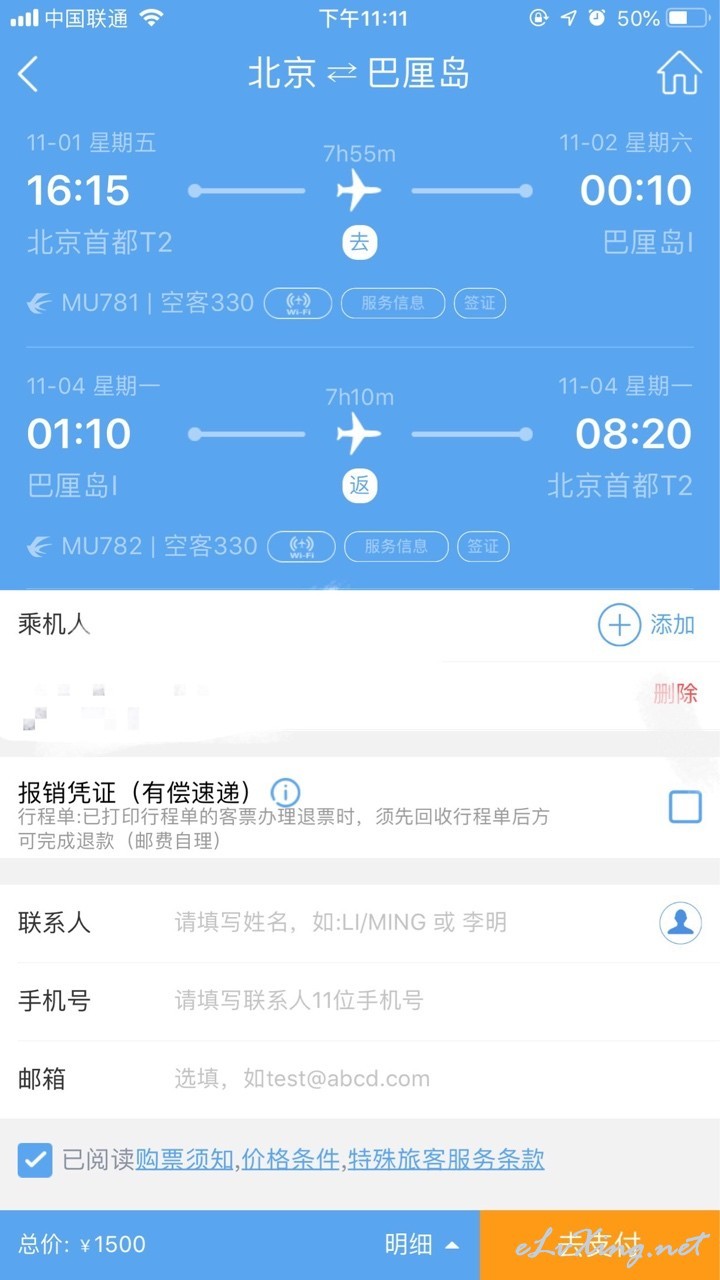This screenshot has height=1280, width=720.
Task: Read the 价格条件 link
Action: [x=290, y=1159]
